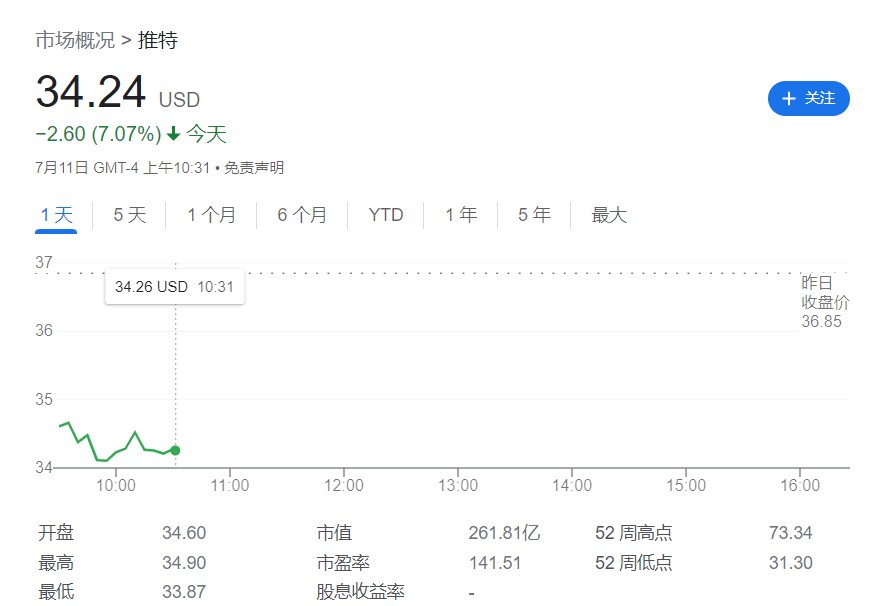View the 1 年 price history
This screenshot has height=606, width=891.
461,215
